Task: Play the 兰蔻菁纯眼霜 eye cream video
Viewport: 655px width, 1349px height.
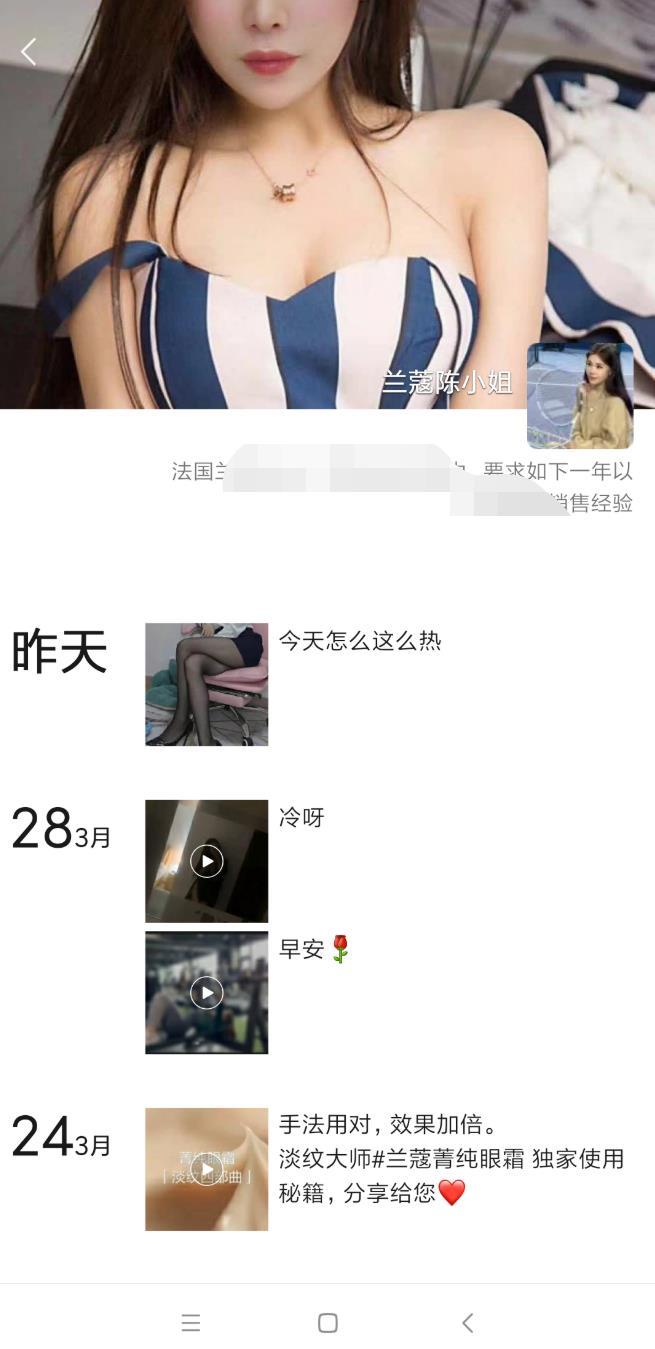Action: click(206, 1169)
